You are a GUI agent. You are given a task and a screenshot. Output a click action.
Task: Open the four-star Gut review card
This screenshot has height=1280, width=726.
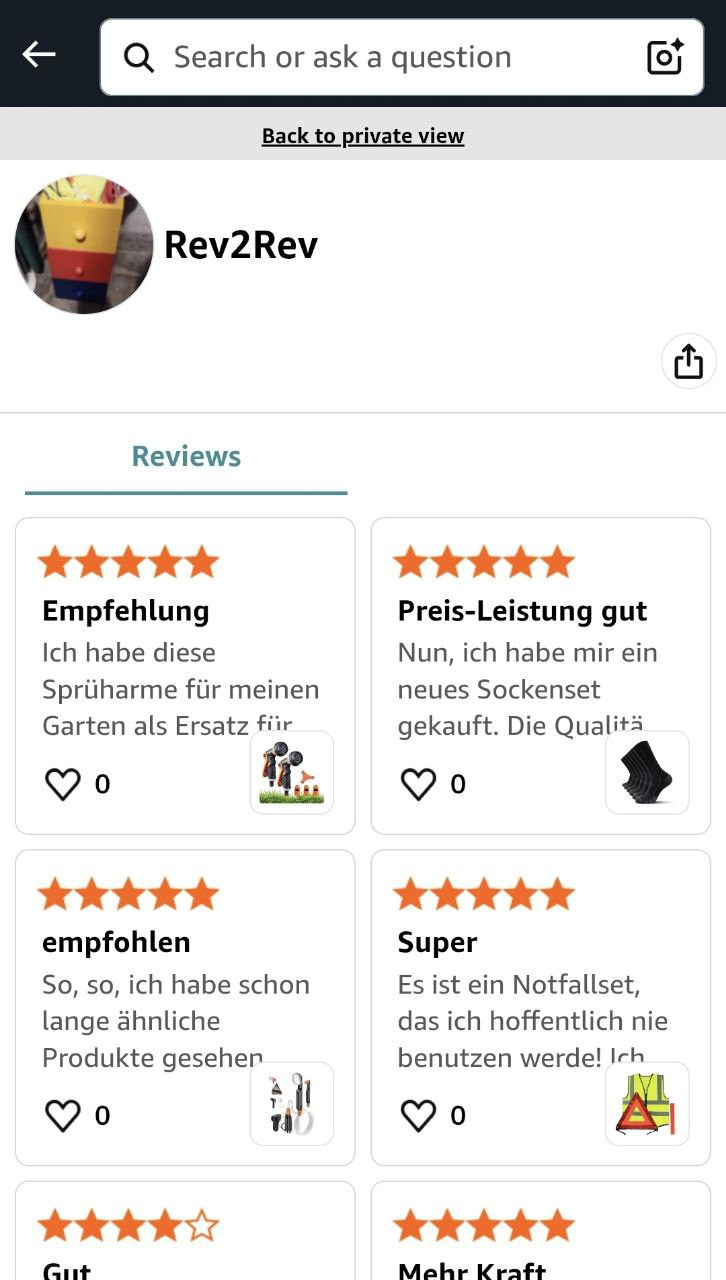185,1240
